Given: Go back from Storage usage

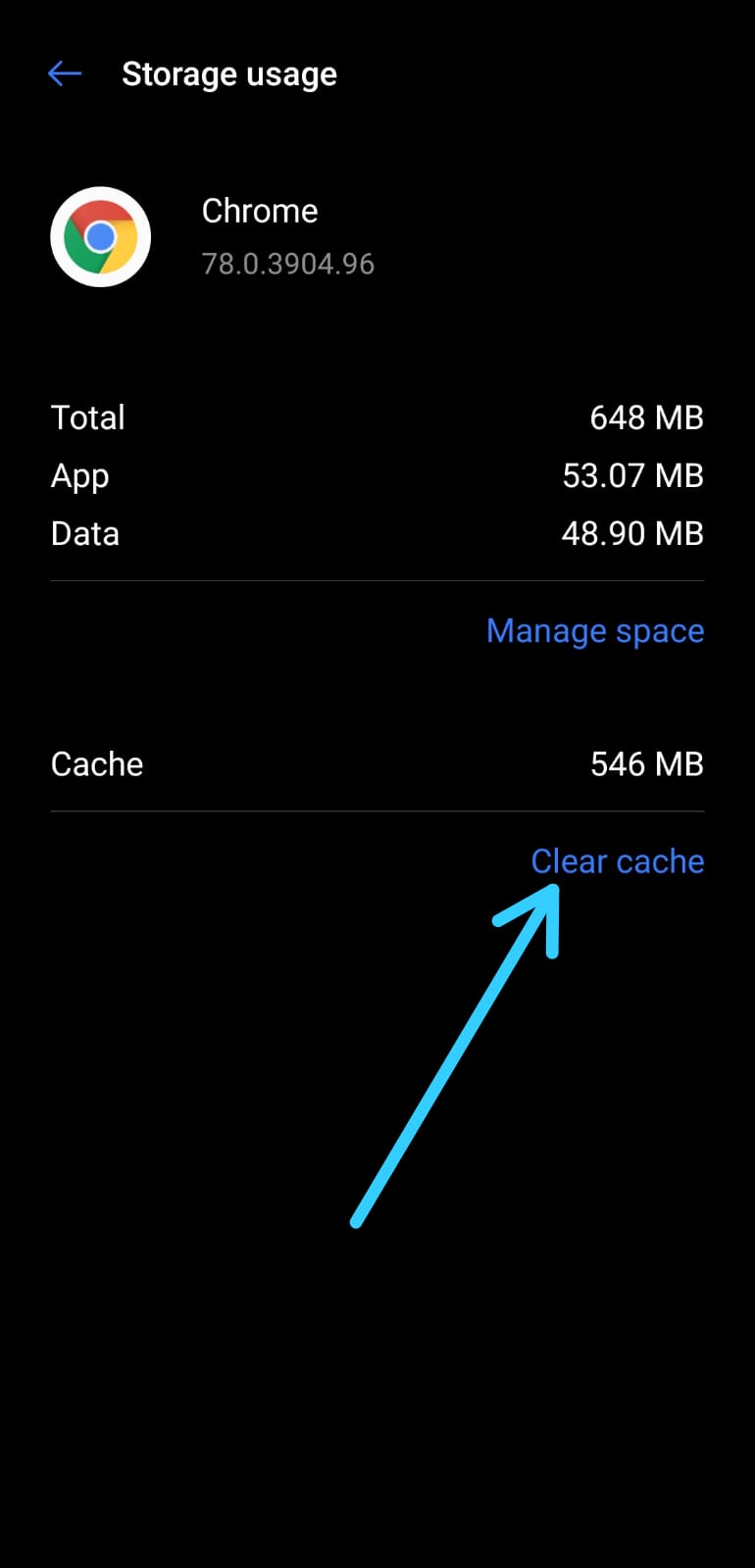Looking at the screenshot, I should pyautogui.click(x=65, y=73).
